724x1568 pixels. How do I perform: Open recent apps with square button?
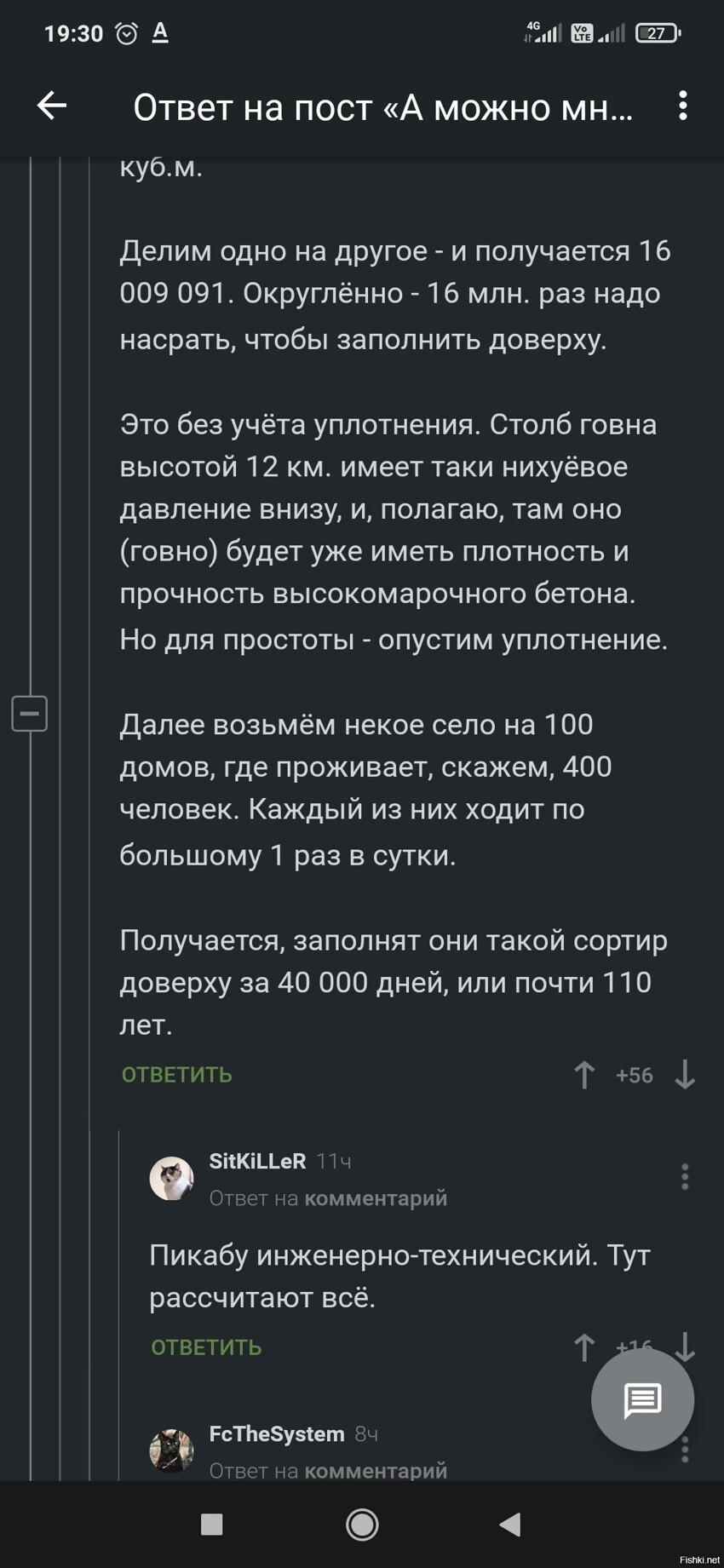[x=211, y=1525]
